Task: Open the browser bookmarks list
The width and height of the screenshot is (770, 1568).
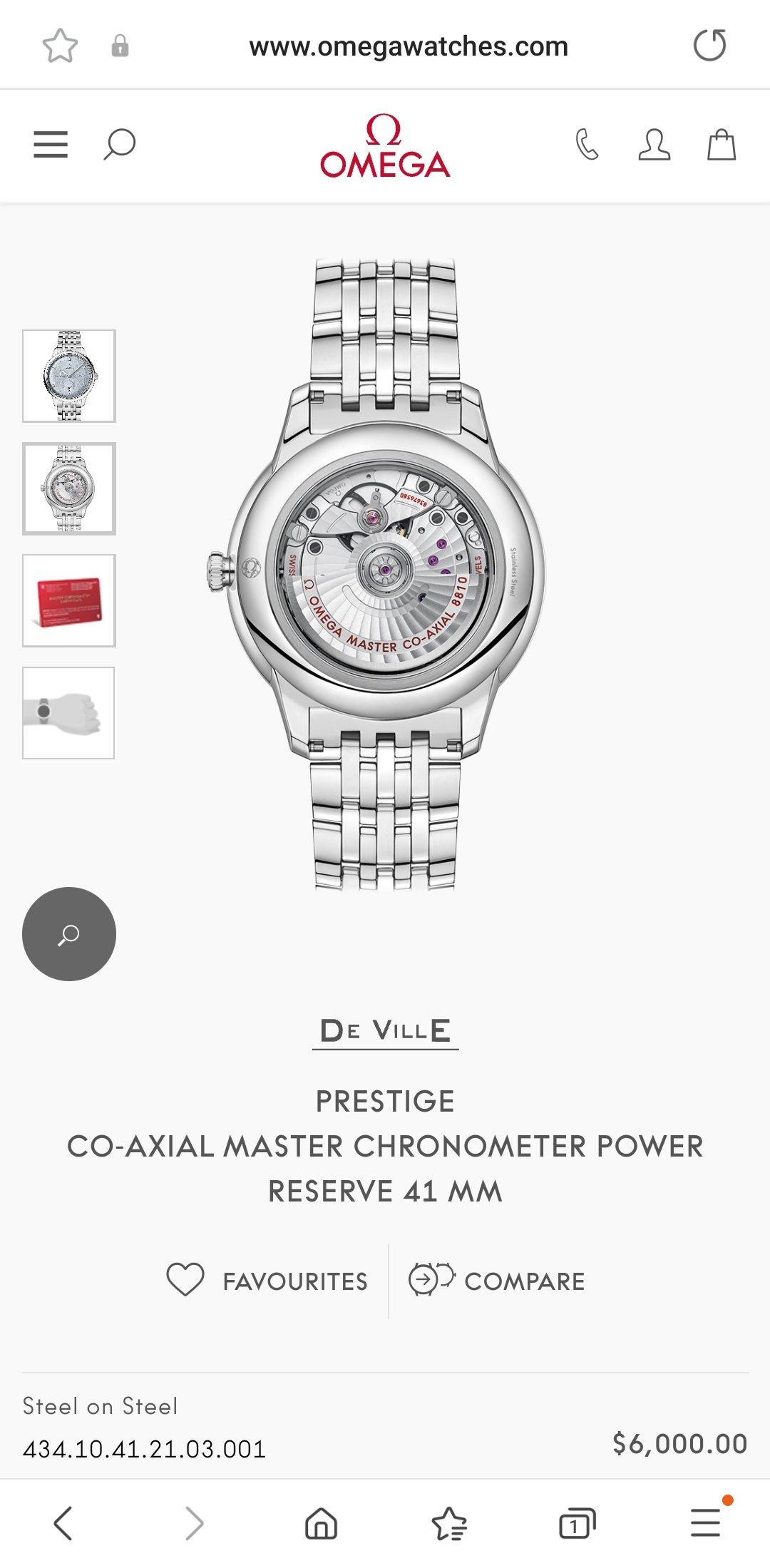Action: point(449,1524)
